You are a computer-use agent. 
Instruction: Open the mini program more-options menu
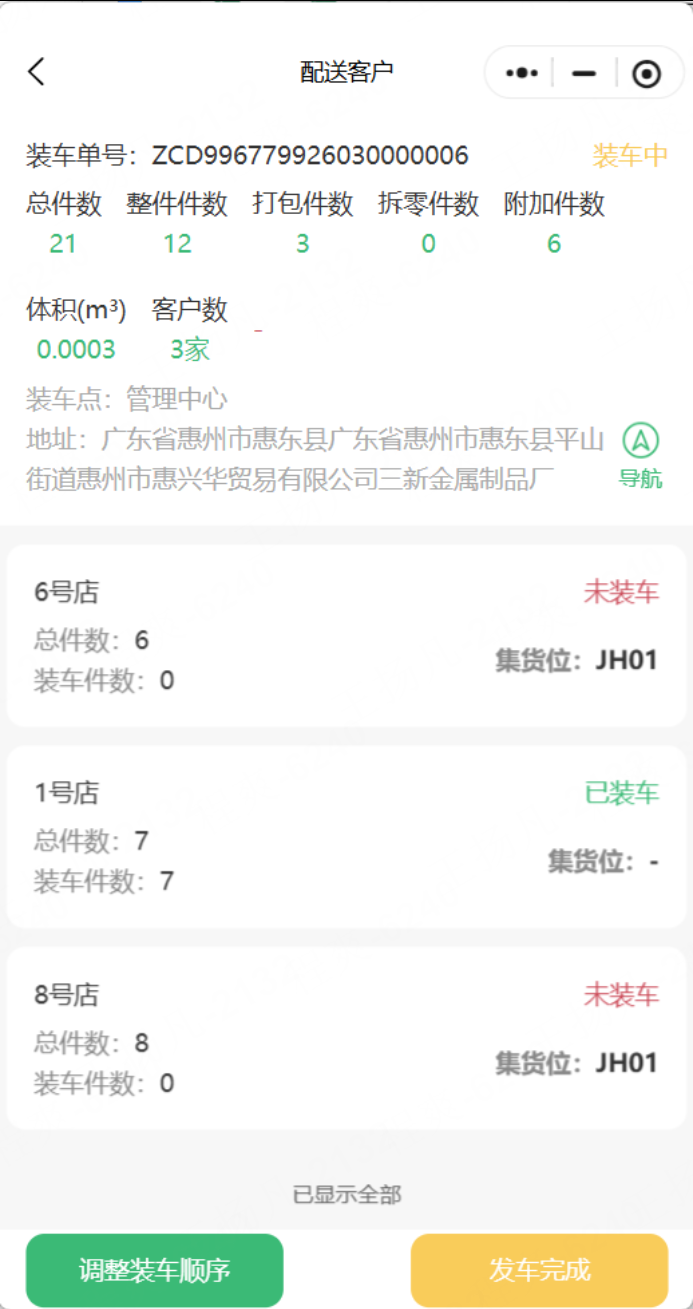(x=522, y=73)
